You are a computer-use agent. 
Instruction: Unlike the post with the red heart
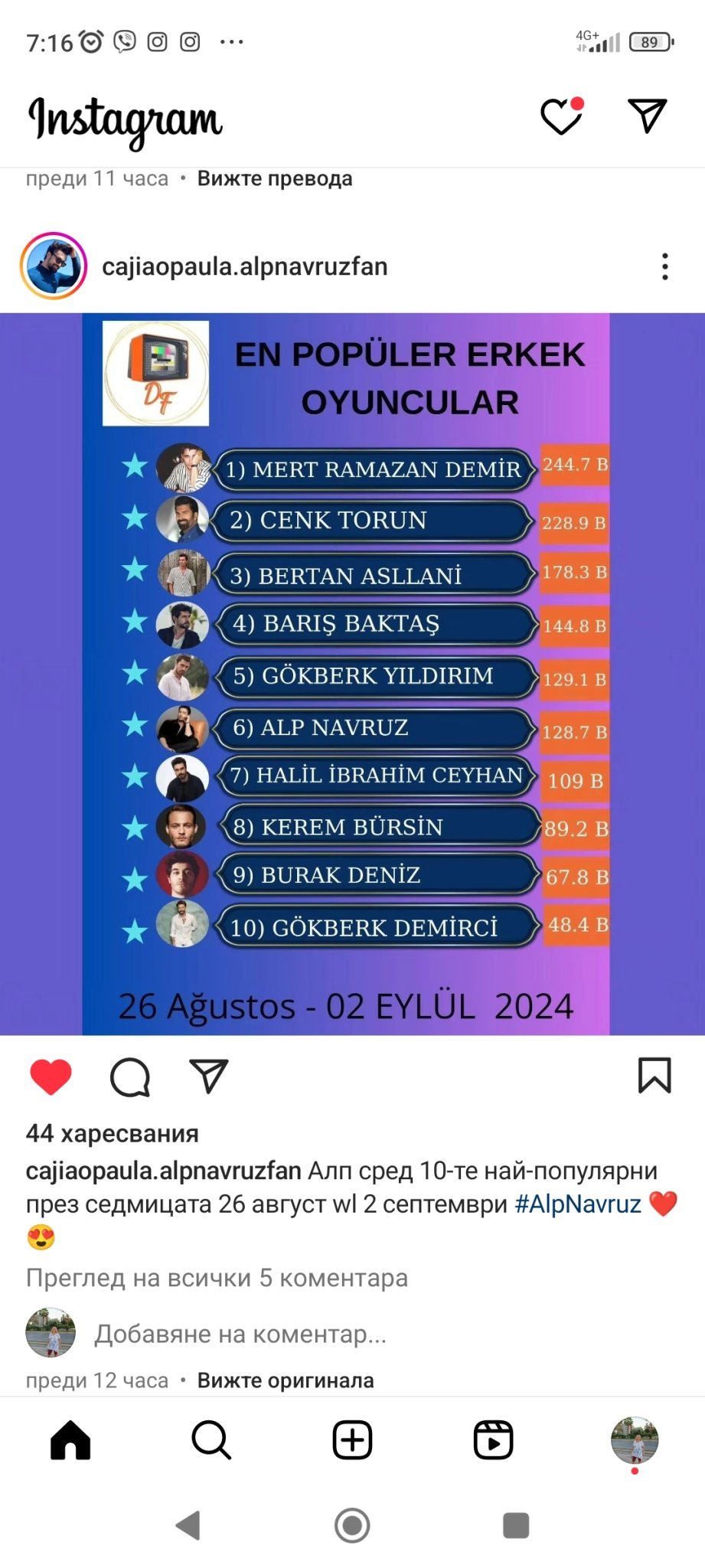(x=51, y=1076)
